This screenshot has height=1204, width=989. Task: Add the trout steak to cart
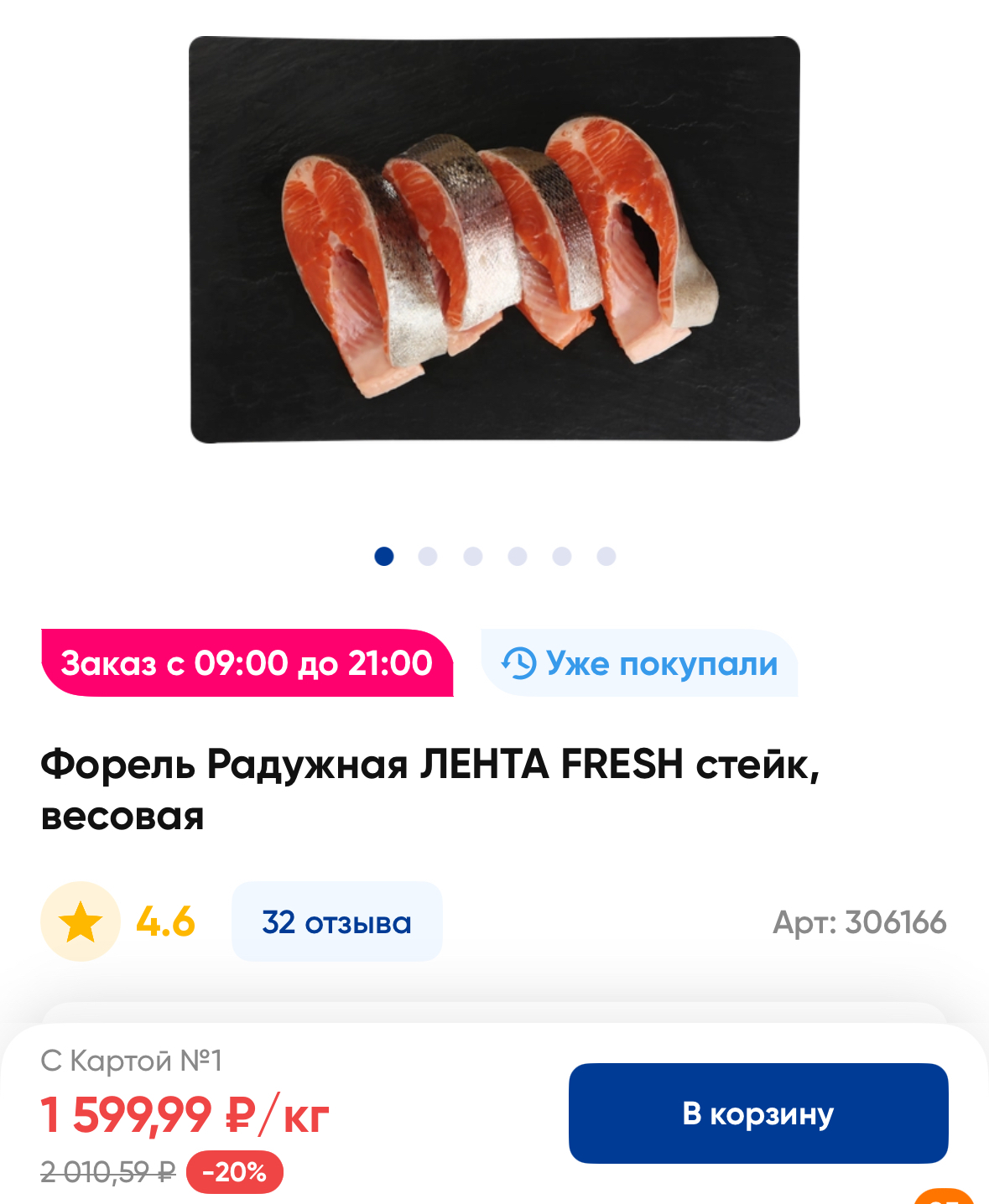click(x=757, y=1113)
